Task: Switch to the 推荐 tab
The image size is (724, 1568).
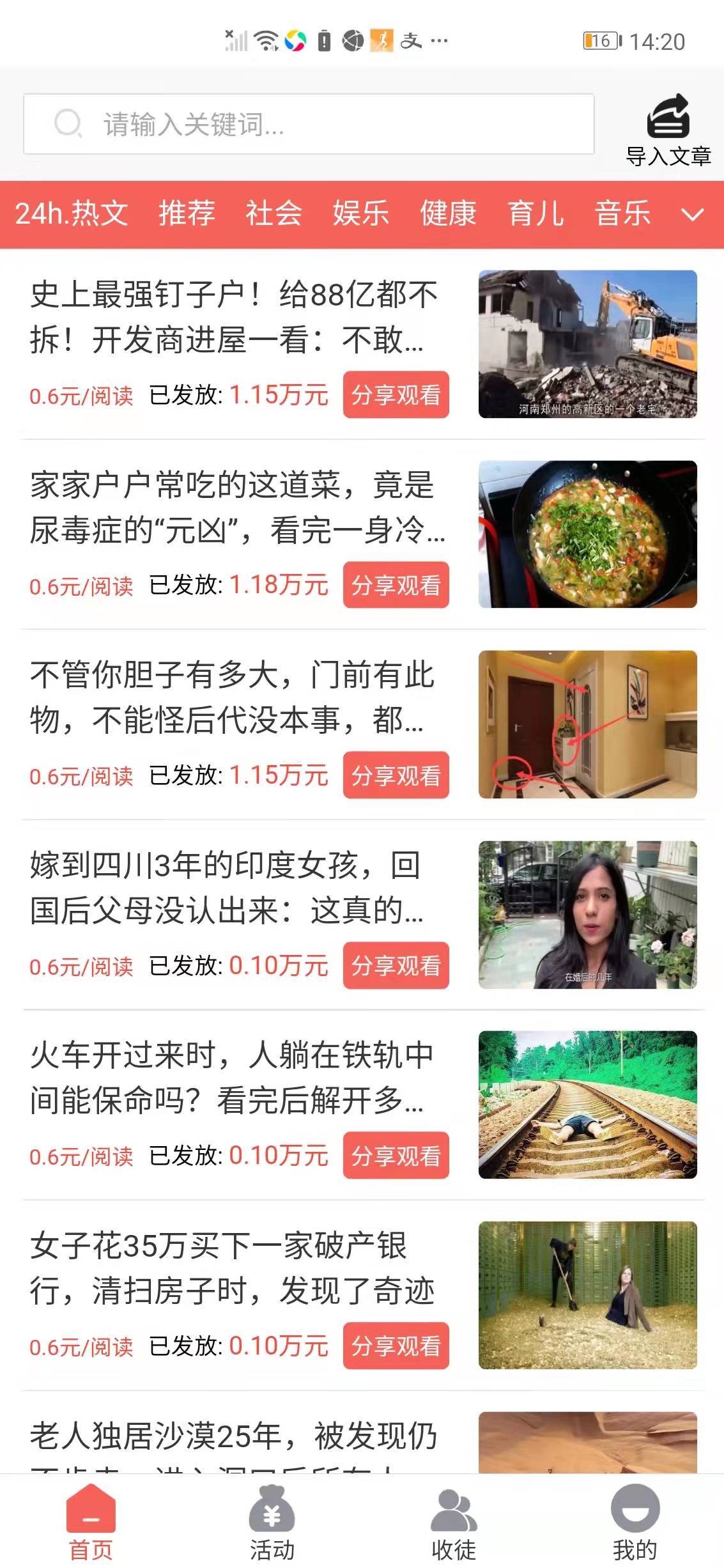Action: 187,215
